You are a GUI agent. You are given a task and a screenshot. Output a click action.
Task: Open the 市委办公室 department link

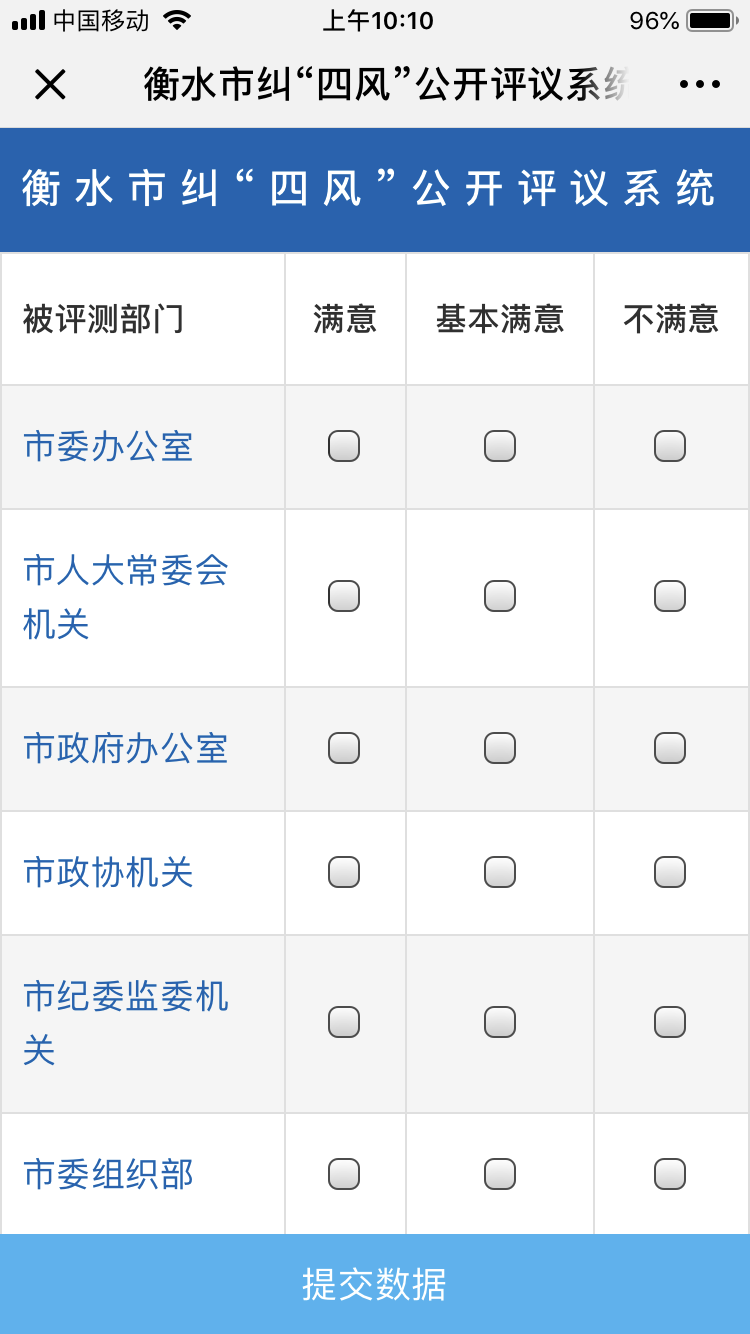pyautogui.click(x=108, y=446)
